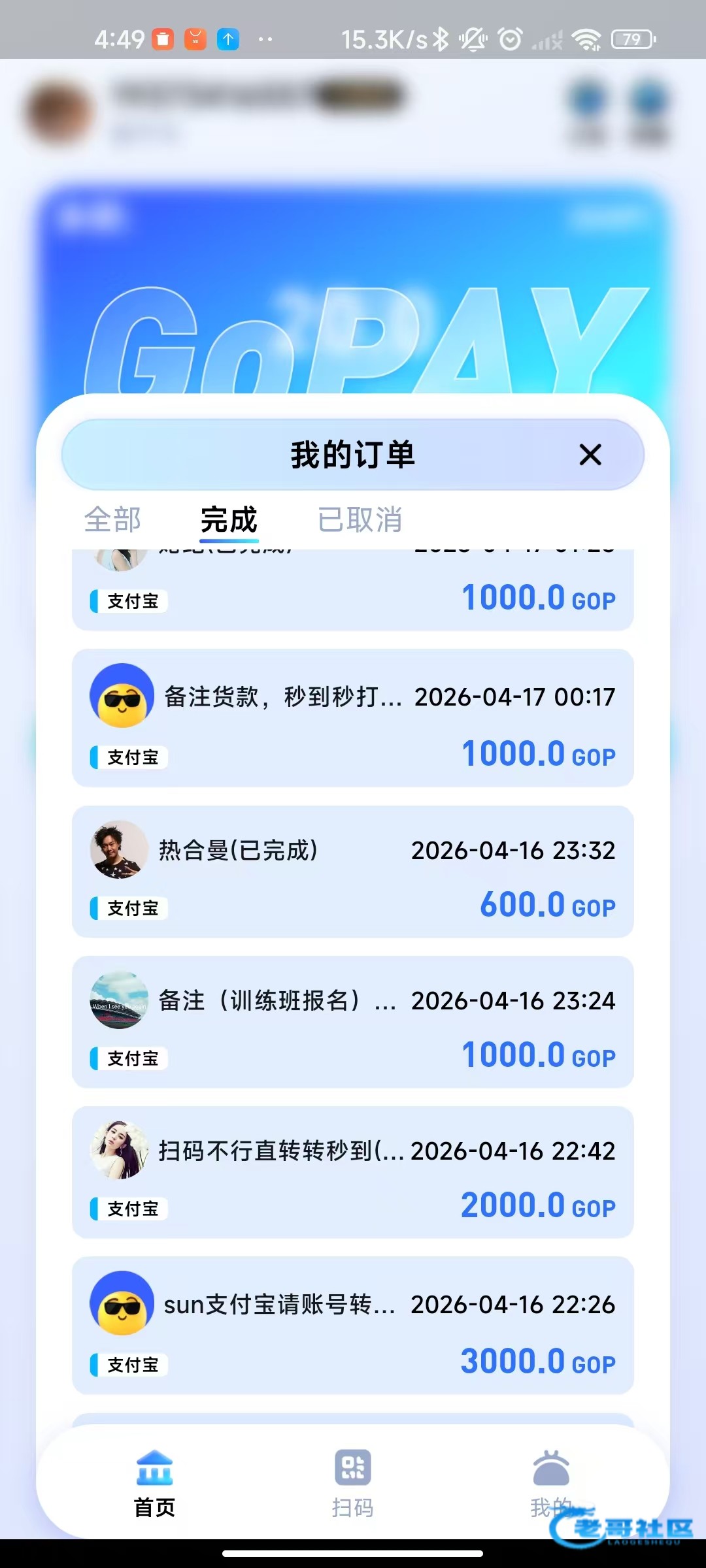The width and height of the screenshot is (706, 1568).
Task: Switch to the 全部 orders tab
Action: 112,520
